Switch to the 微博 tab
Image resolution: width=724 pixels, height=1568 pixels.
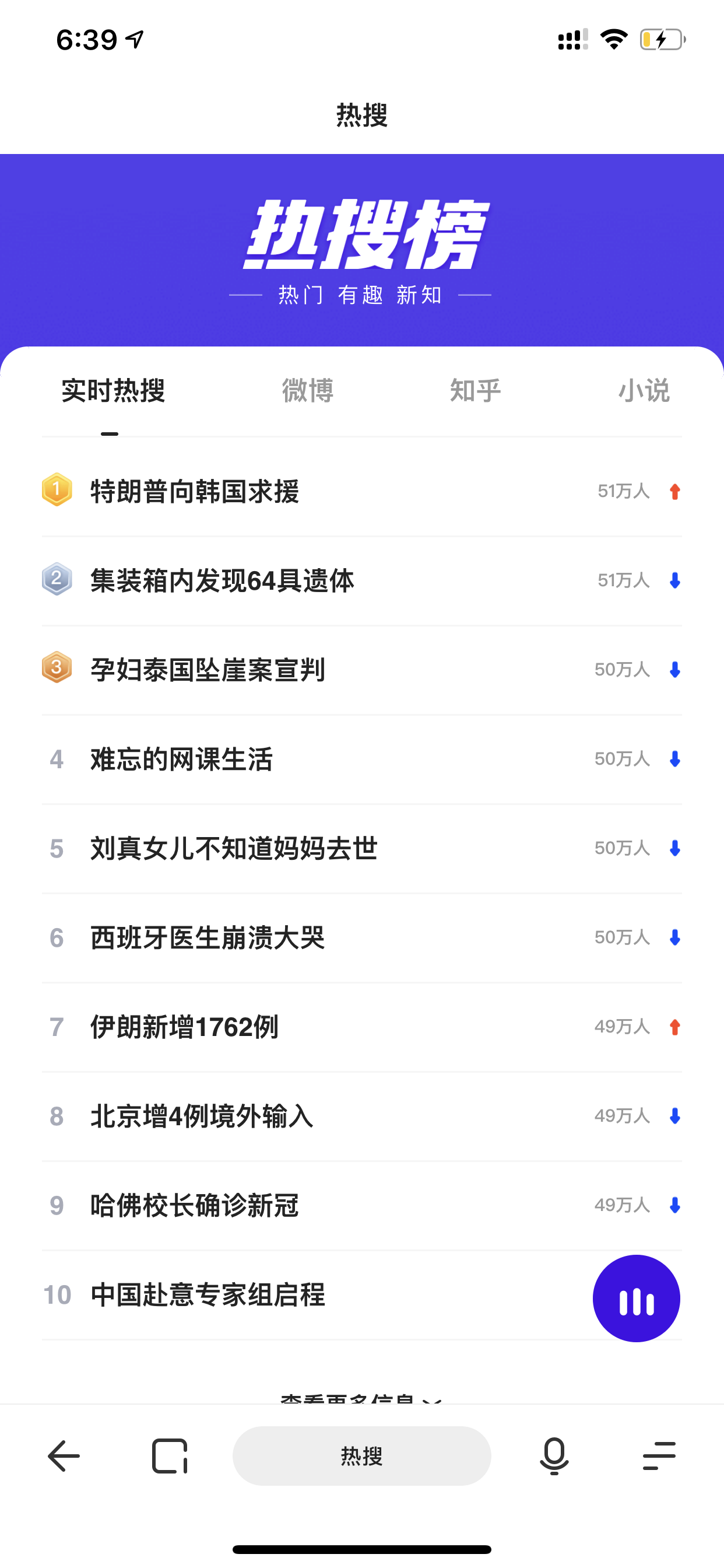click(308, 390)
